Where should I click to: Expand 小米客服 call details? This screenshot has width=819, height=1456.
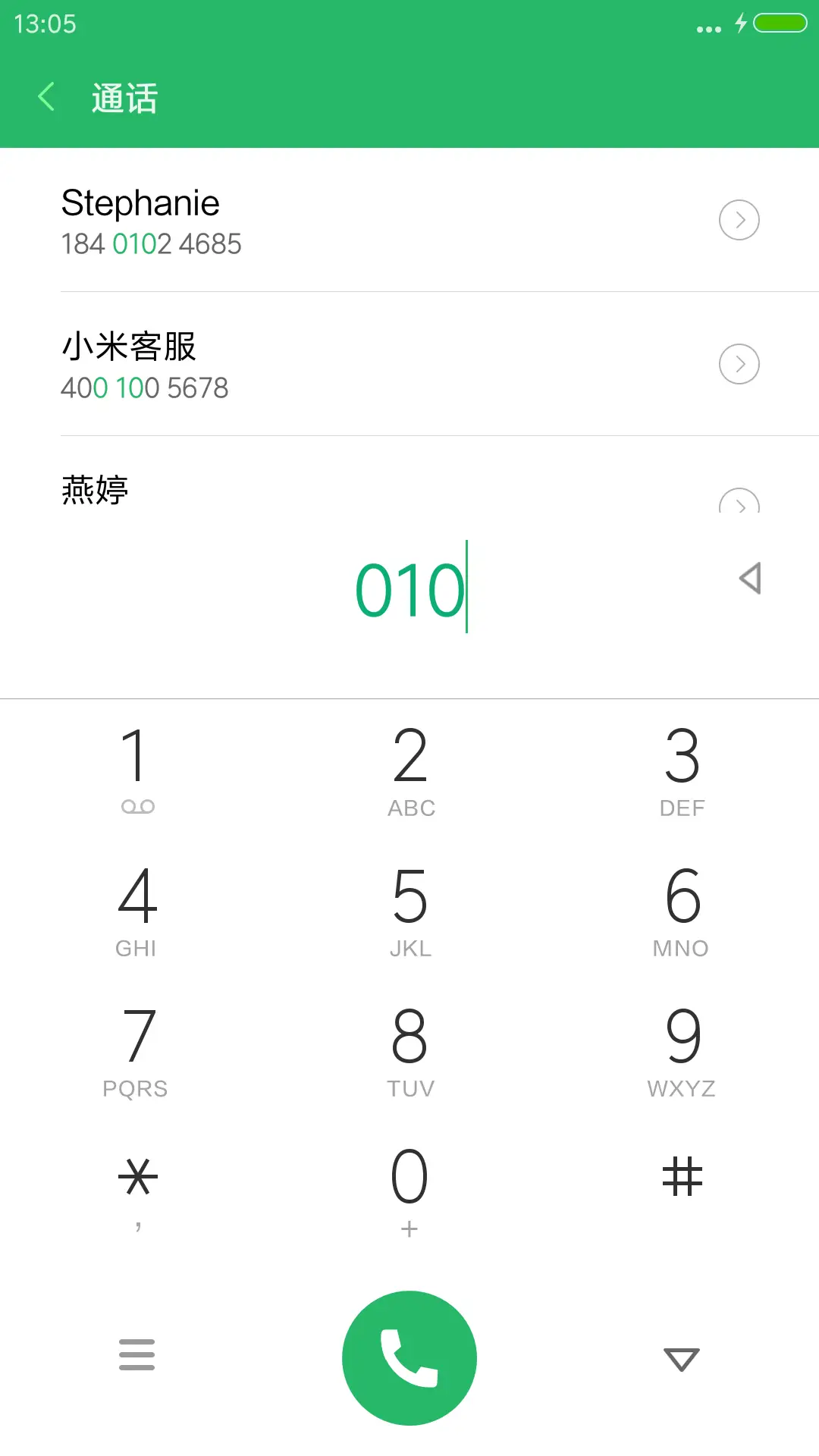click(x=739, y=364)
